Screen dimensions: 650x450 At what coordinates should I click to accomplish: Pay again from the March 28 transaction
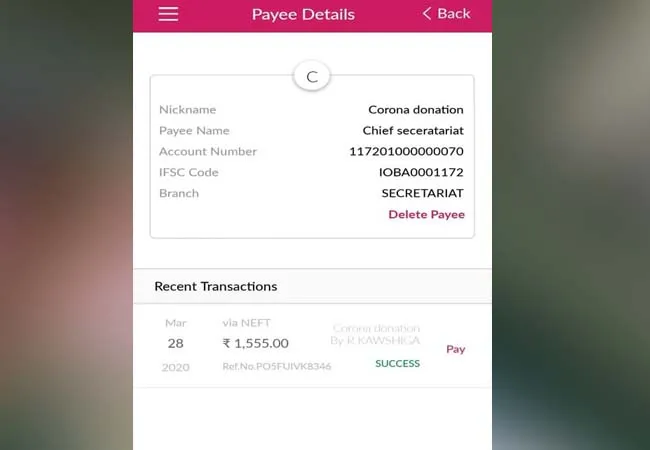coord(455,349)
